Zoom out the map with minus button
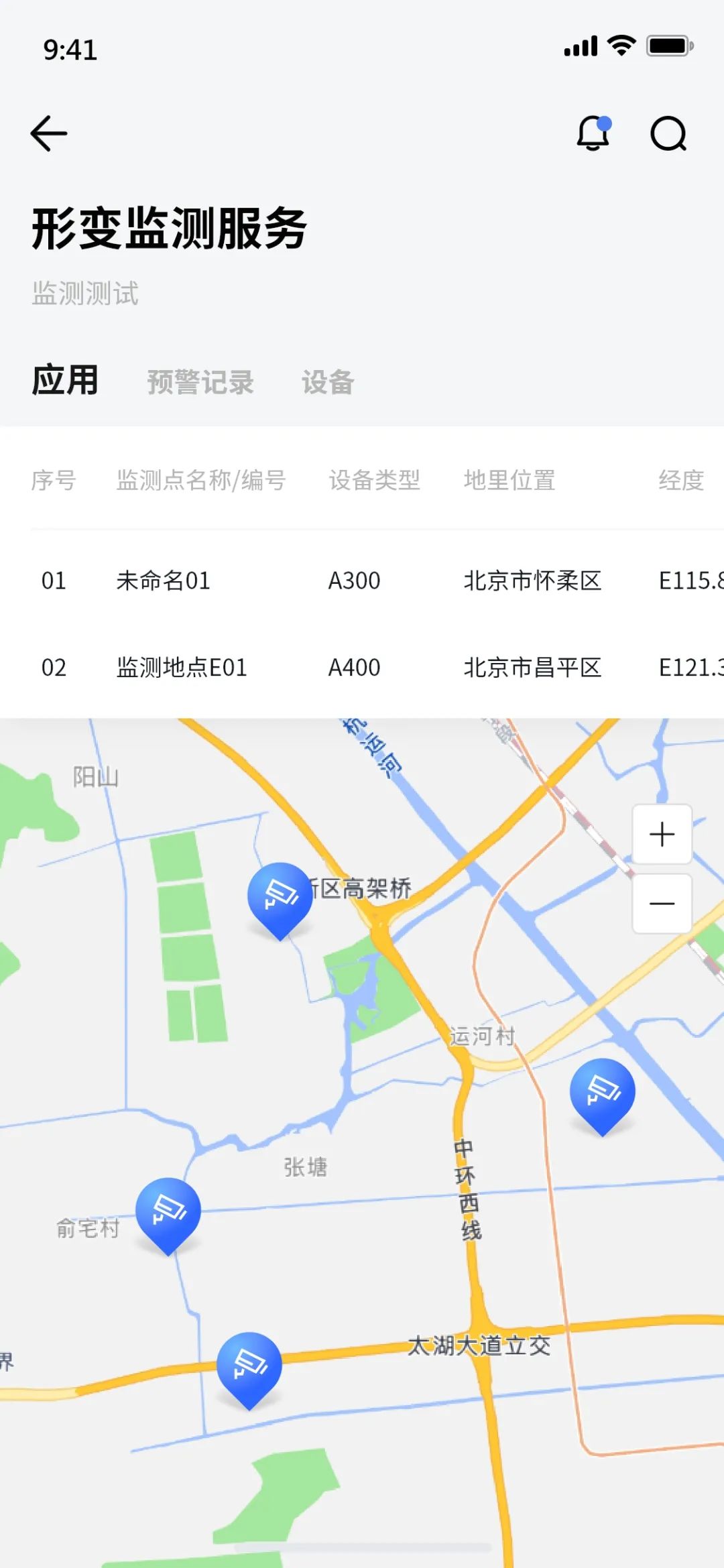Screen dimensions: 724x1568 [x=662, y=904]
